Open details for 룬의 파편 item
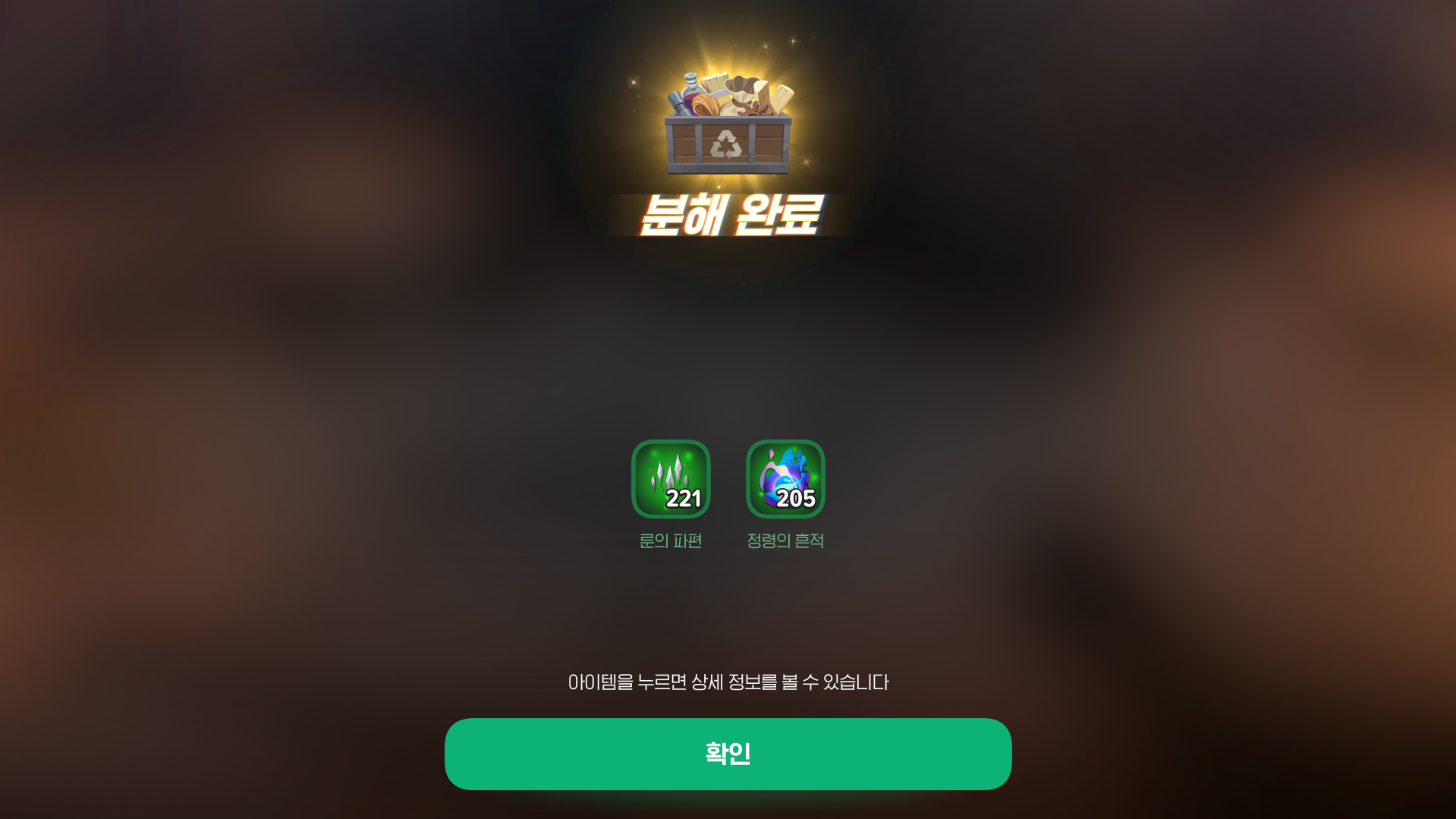Image resolution: width=1456 pixels, height=819 pixels. coord(671,479)
